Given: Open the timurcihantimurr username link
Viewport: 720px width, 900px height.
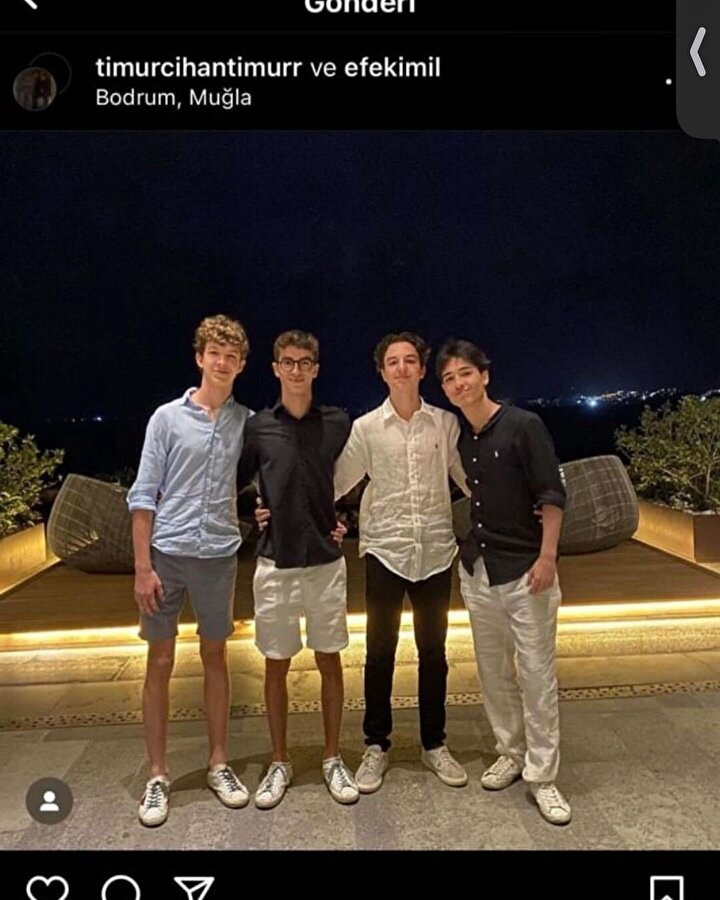Looking at the screenshot, I should tap(198, 67).
